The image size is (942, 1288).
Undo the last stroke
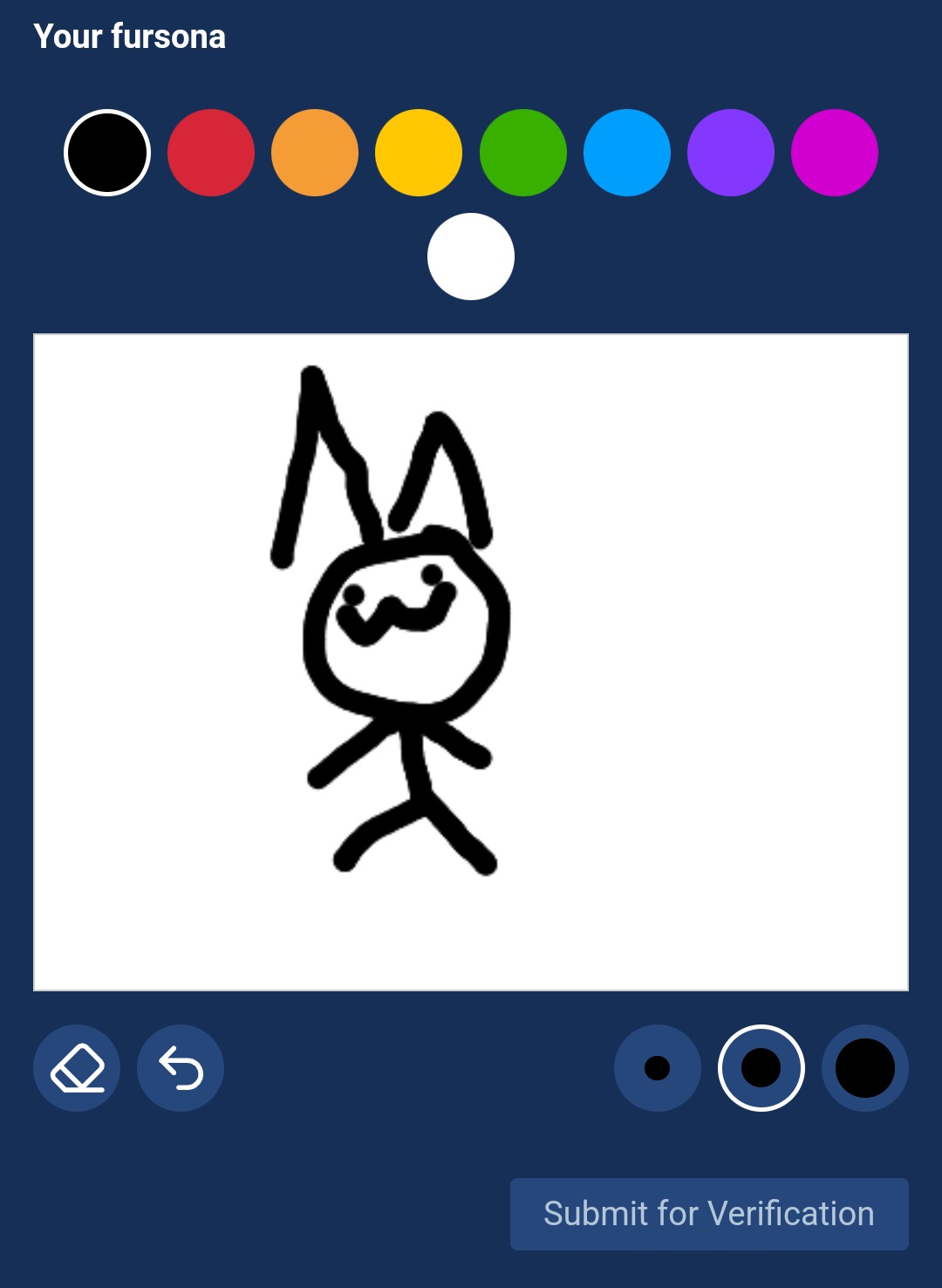pos(181,1068)
